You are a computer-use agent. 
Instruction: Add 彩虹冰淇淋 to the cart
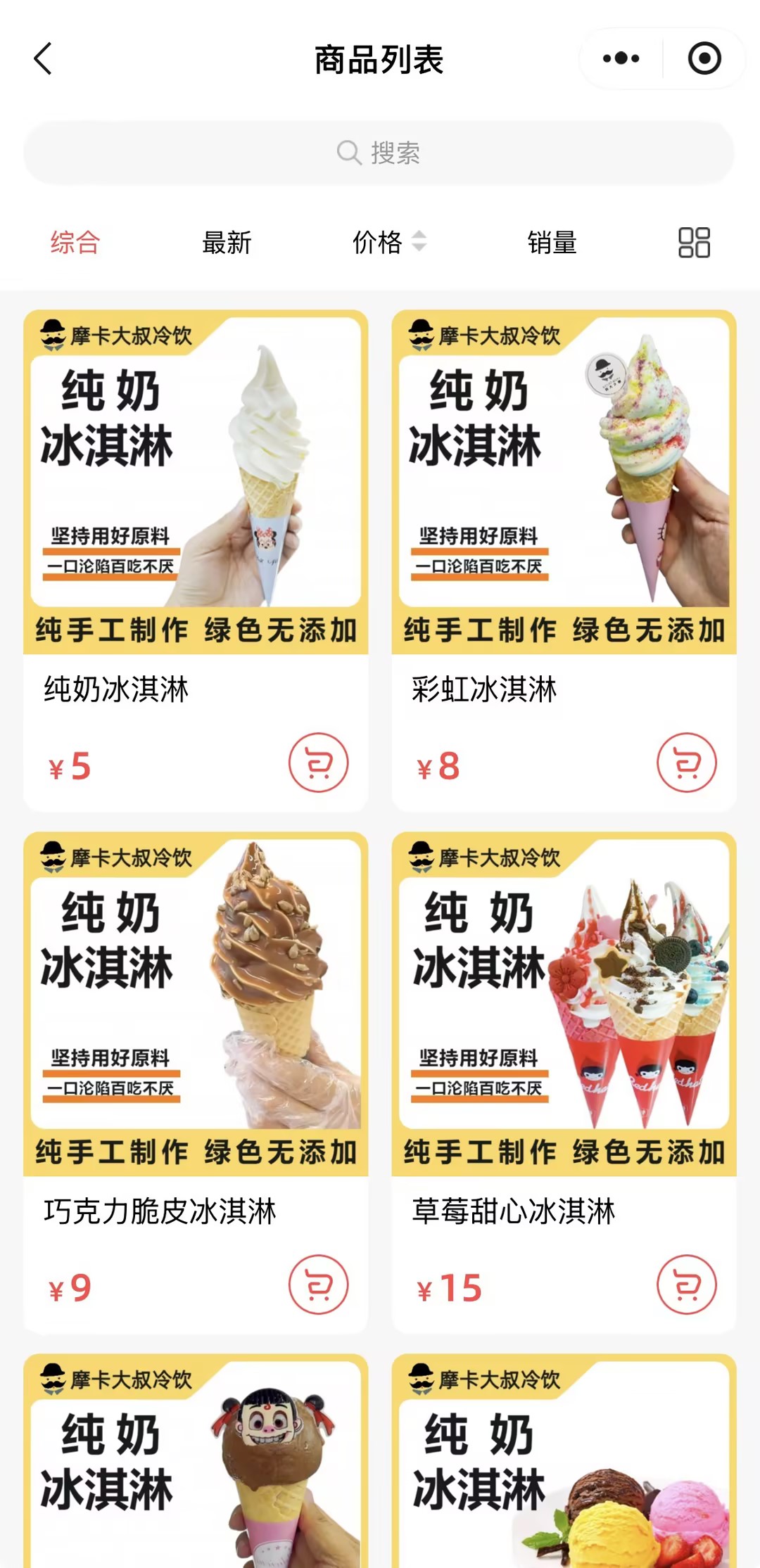point(687,763)
